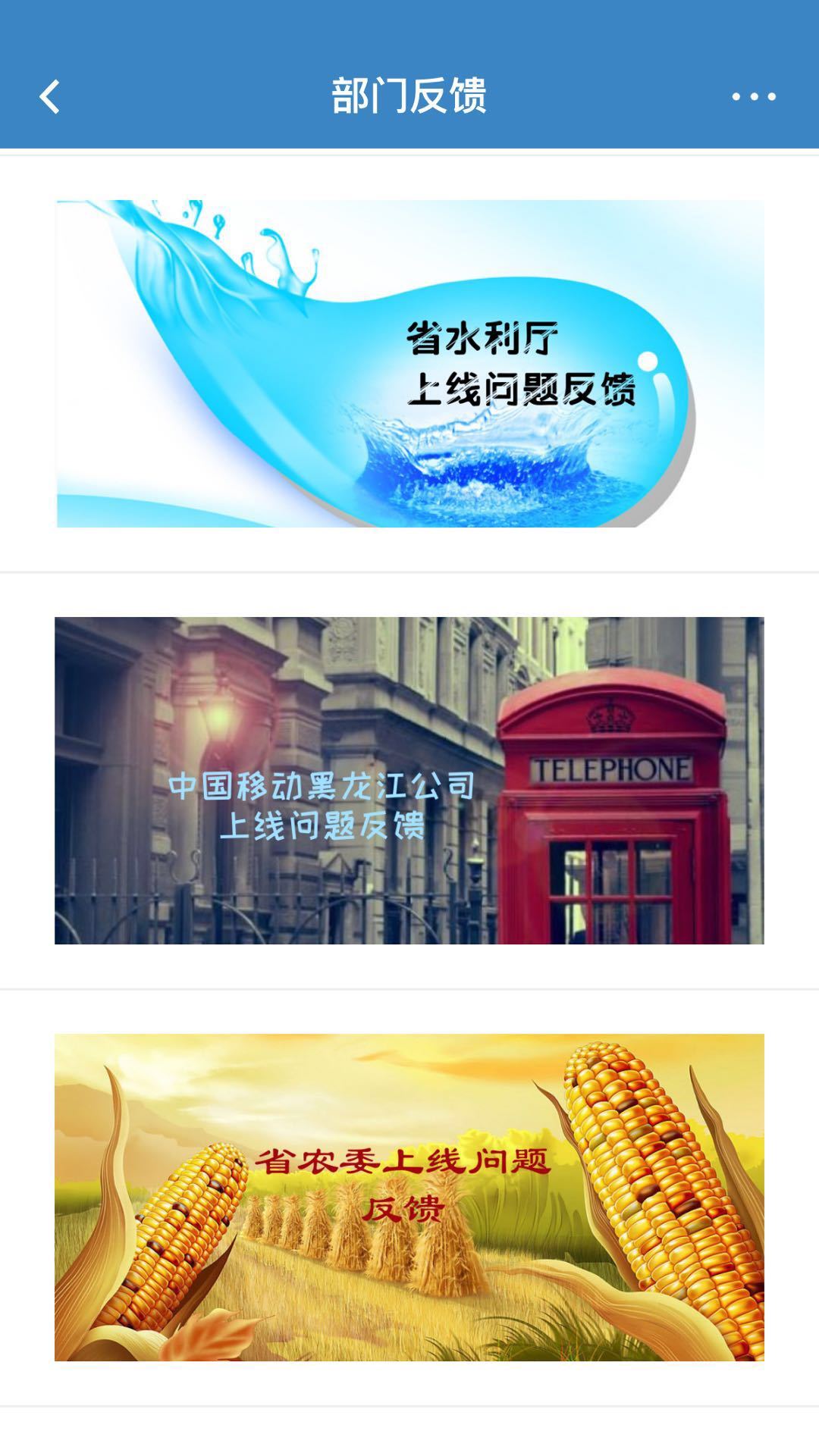Go back from 部门反馈 page

point(50,97)
